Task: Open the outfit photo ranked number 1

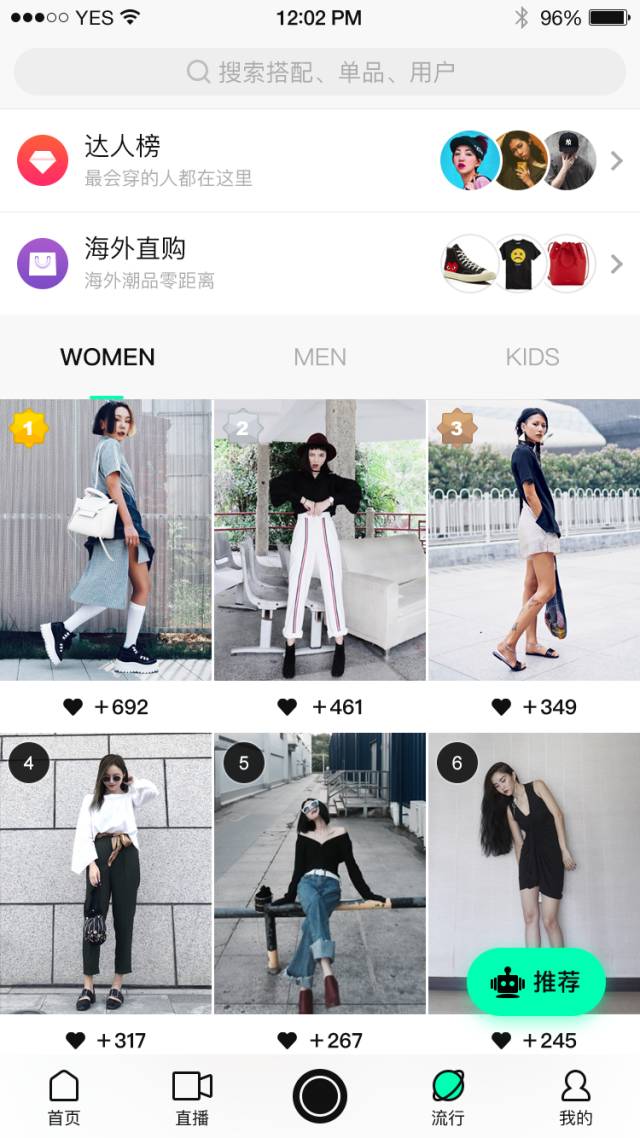Action: [x=106, y=540]
